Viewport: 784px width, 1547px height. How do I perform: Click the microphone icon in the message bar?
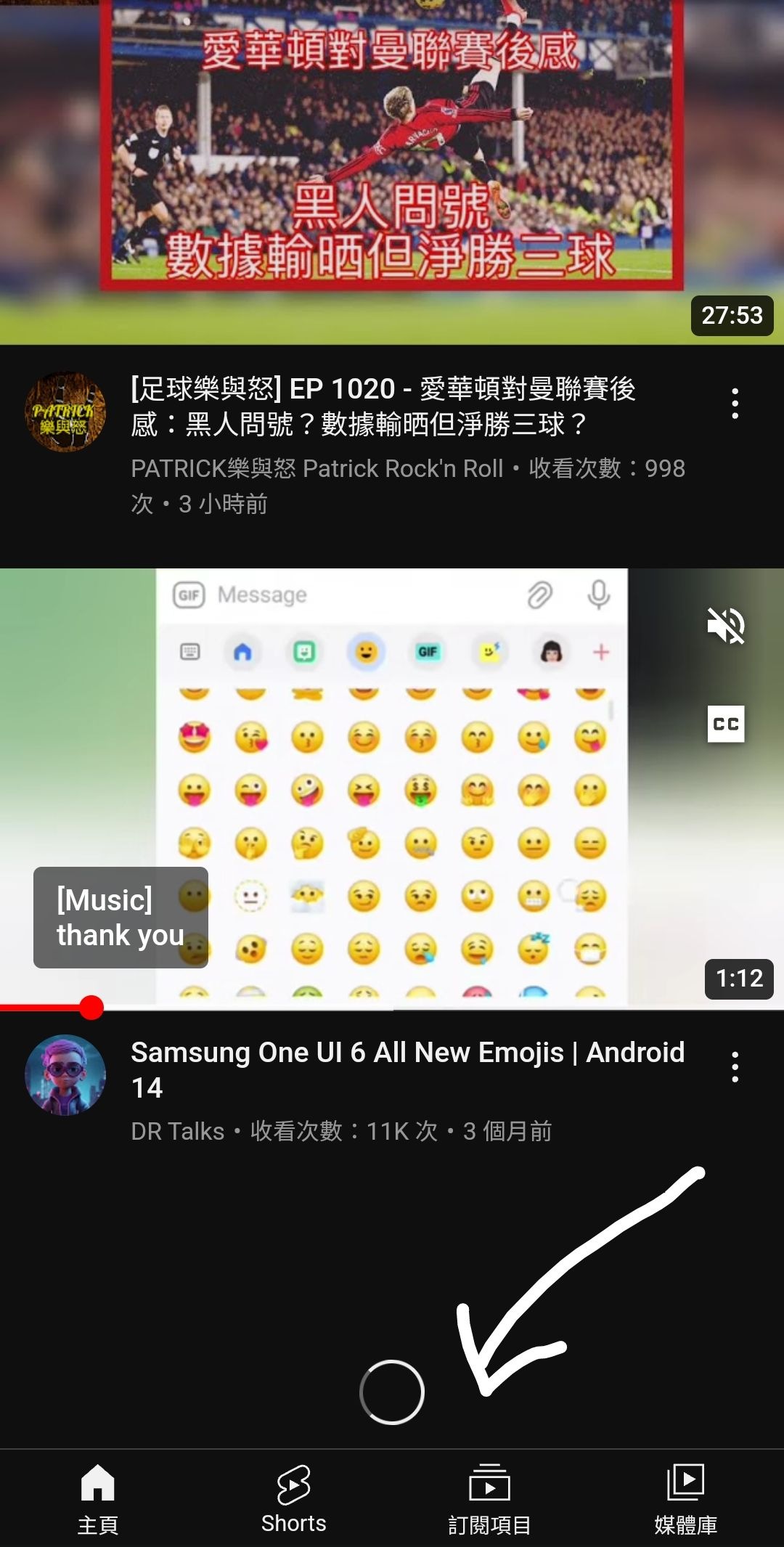pyautogui.click(x=597, y=595)
